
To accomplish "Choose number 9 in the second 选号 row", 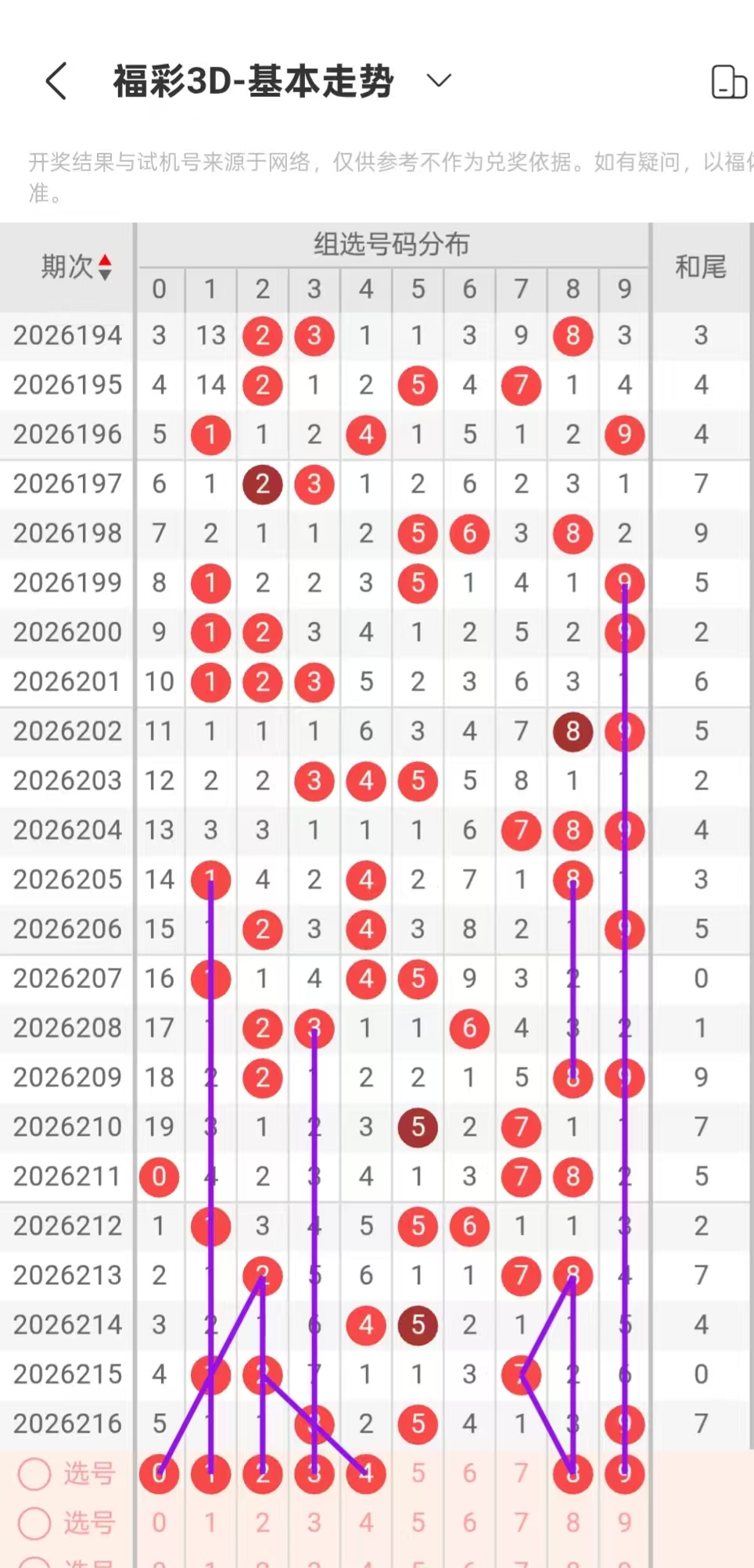I will (x=624, y=1523).
